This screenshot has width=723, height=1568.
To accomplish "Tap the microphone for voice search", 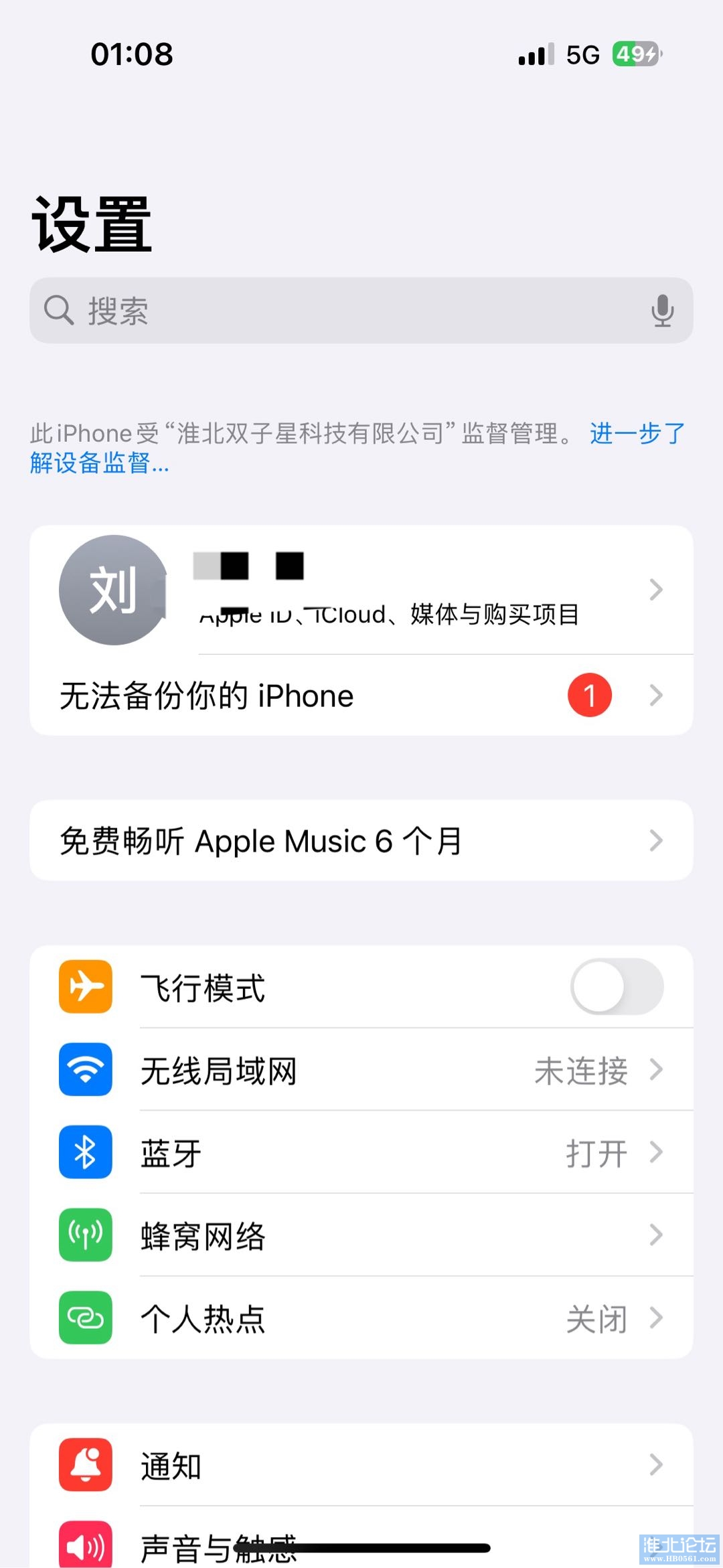I will point(662,311).
